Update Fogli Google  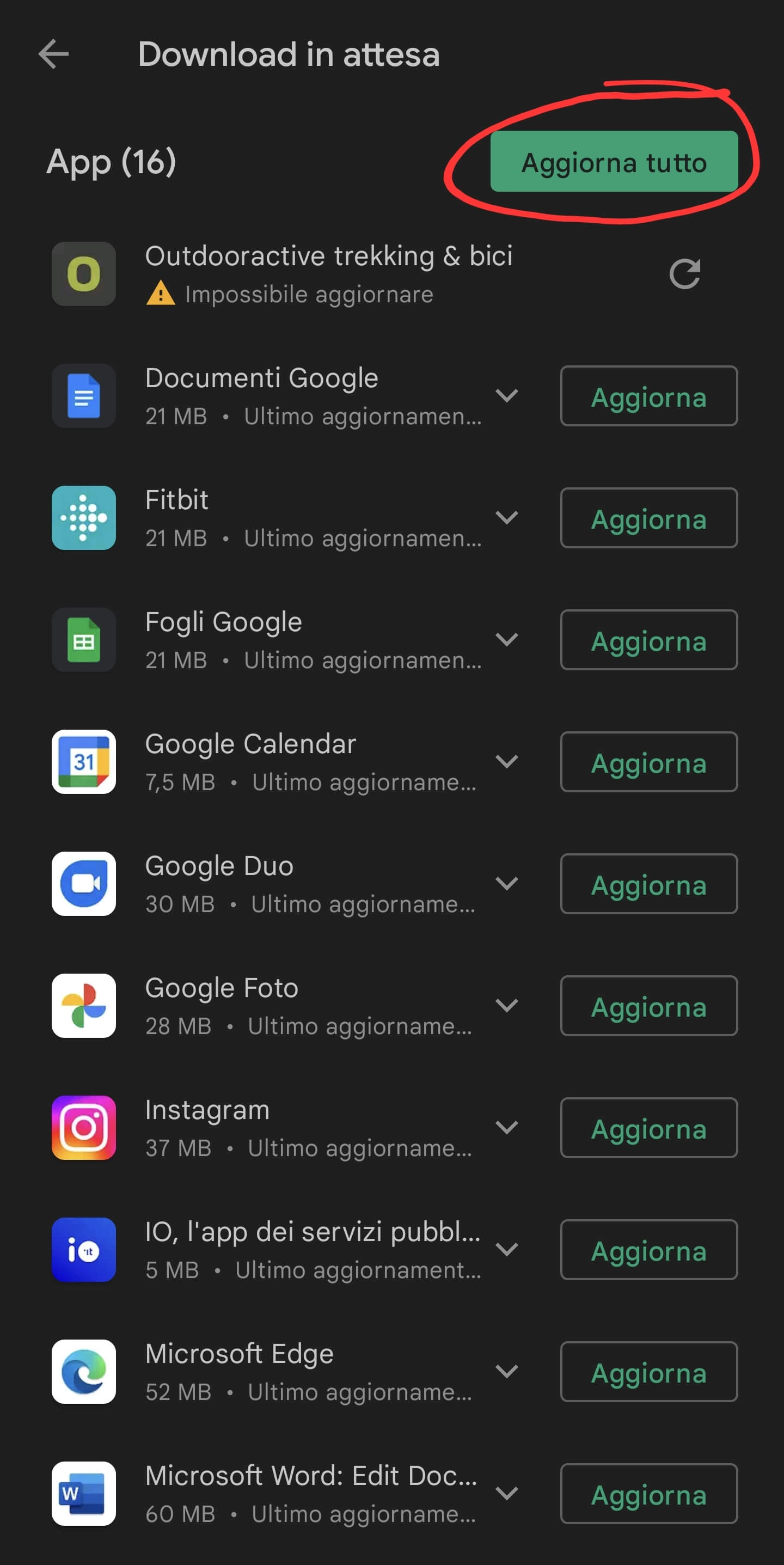[x=648, y=640]
